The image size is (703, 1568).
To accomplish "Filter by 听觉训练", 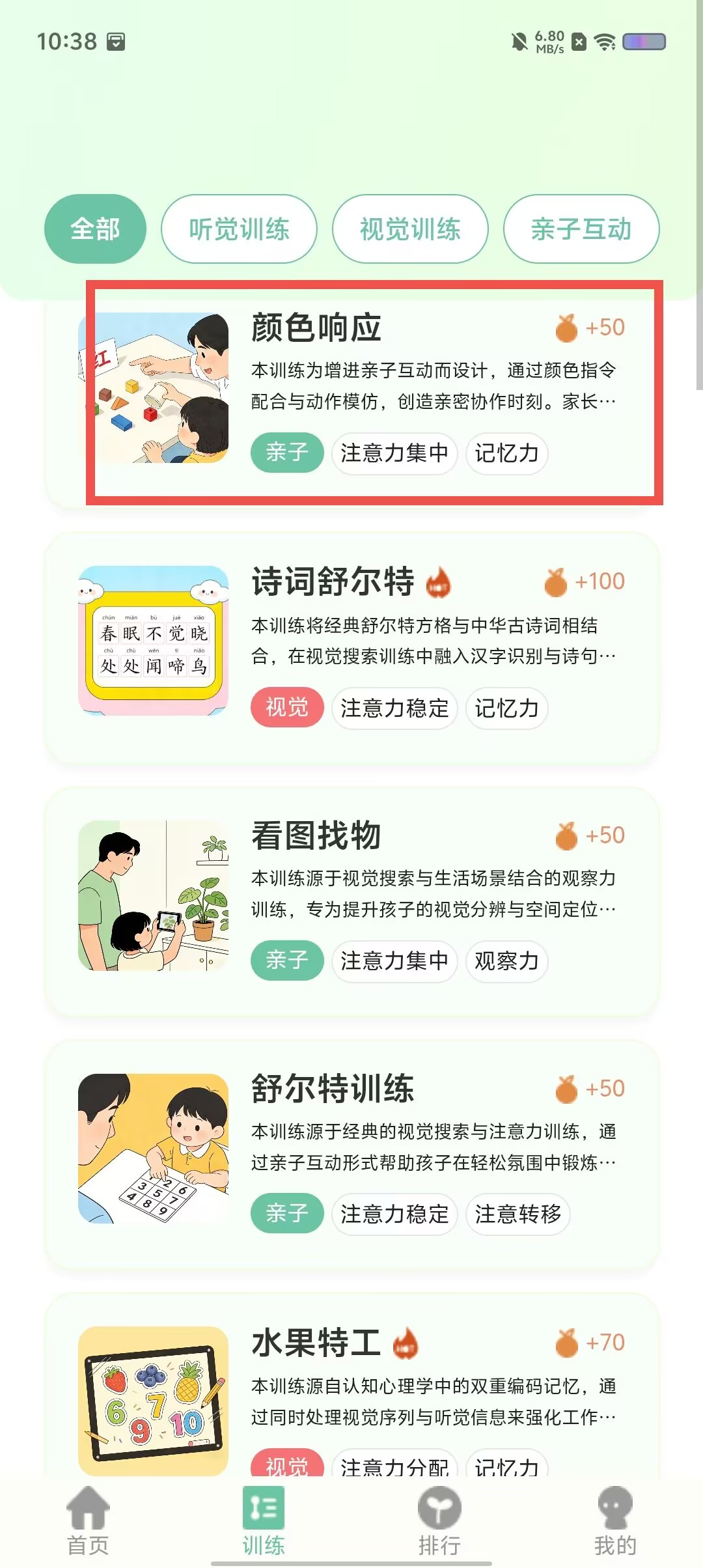I will click(239, 229).
